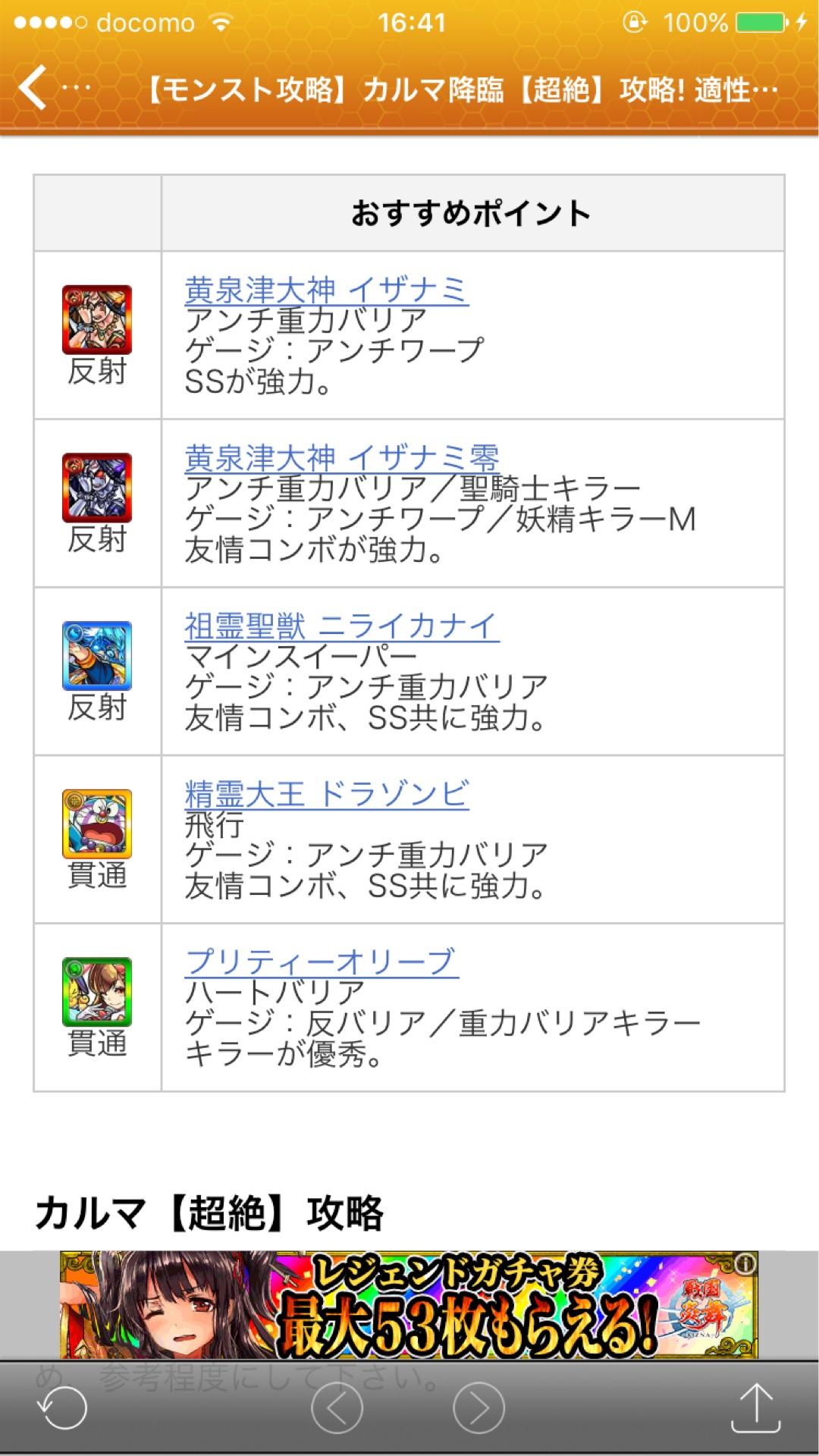Open the 祖霊聖獣 ニライカナイ link
The image size is (819, 1456).
point(341,626)
